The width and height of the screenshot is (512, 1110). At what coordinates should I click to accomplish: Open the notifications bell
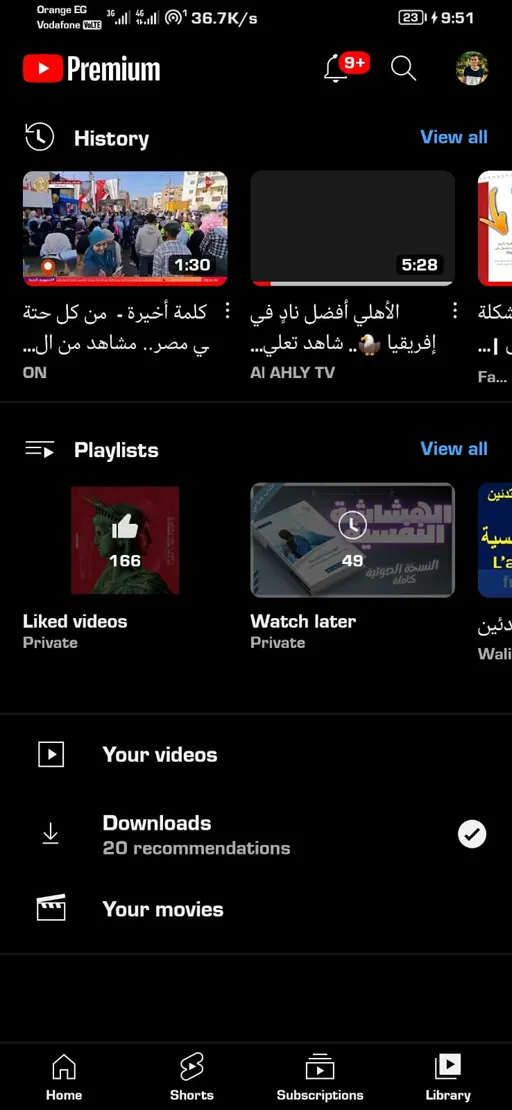click(x=336, y=69)
